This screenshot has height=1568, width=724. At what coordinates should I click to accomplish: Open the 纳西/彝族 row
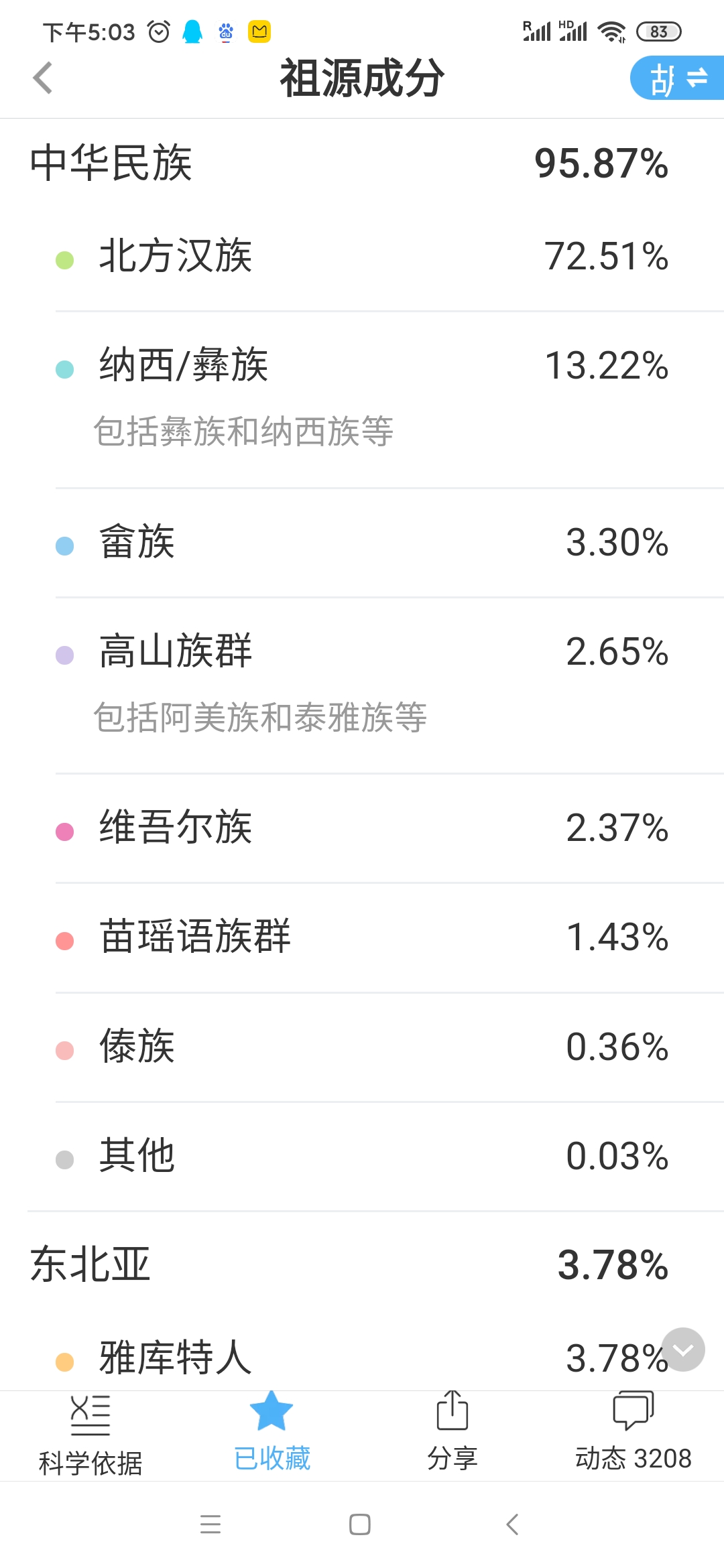coord(389,400)
